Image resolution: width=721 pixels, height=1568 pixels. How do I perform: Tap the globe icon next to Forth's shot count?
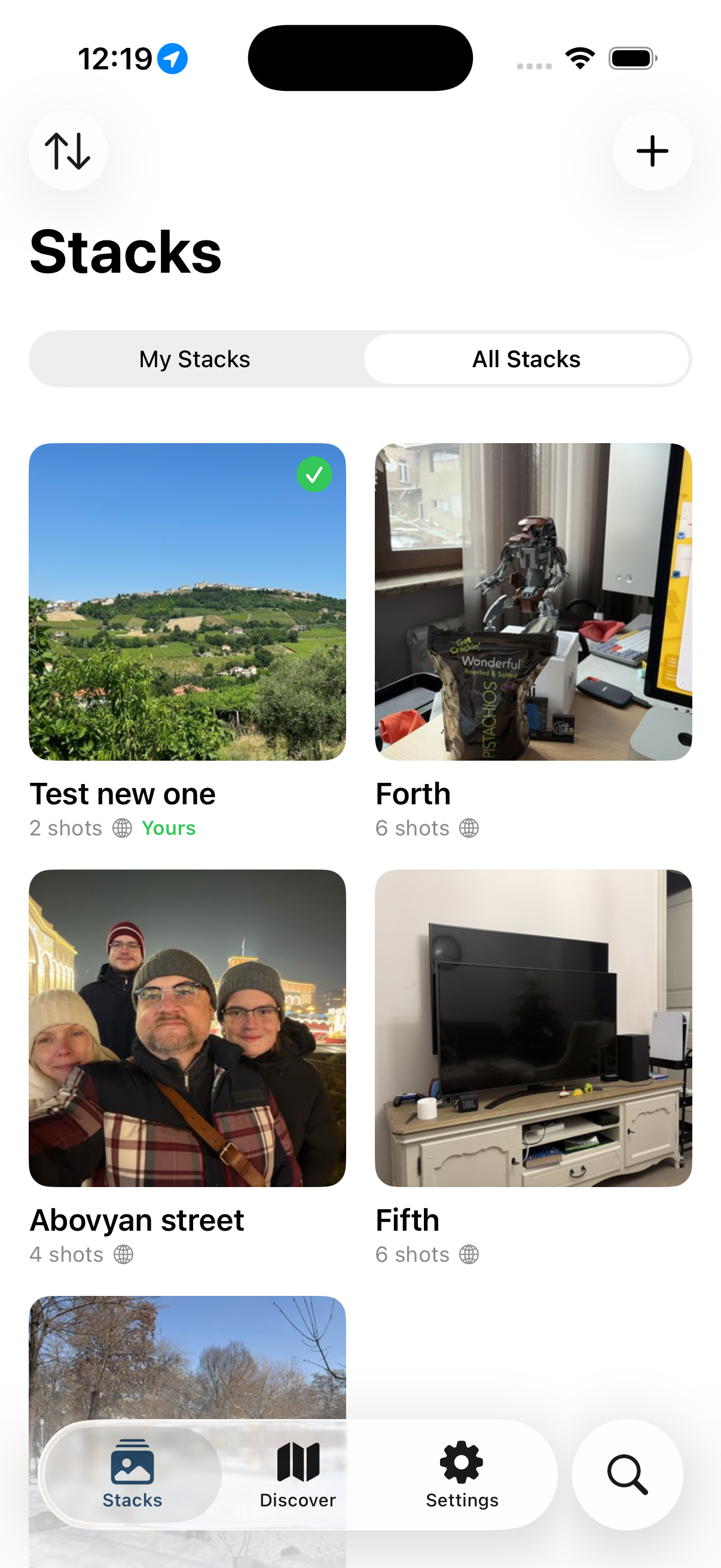[x=469, y=828]
